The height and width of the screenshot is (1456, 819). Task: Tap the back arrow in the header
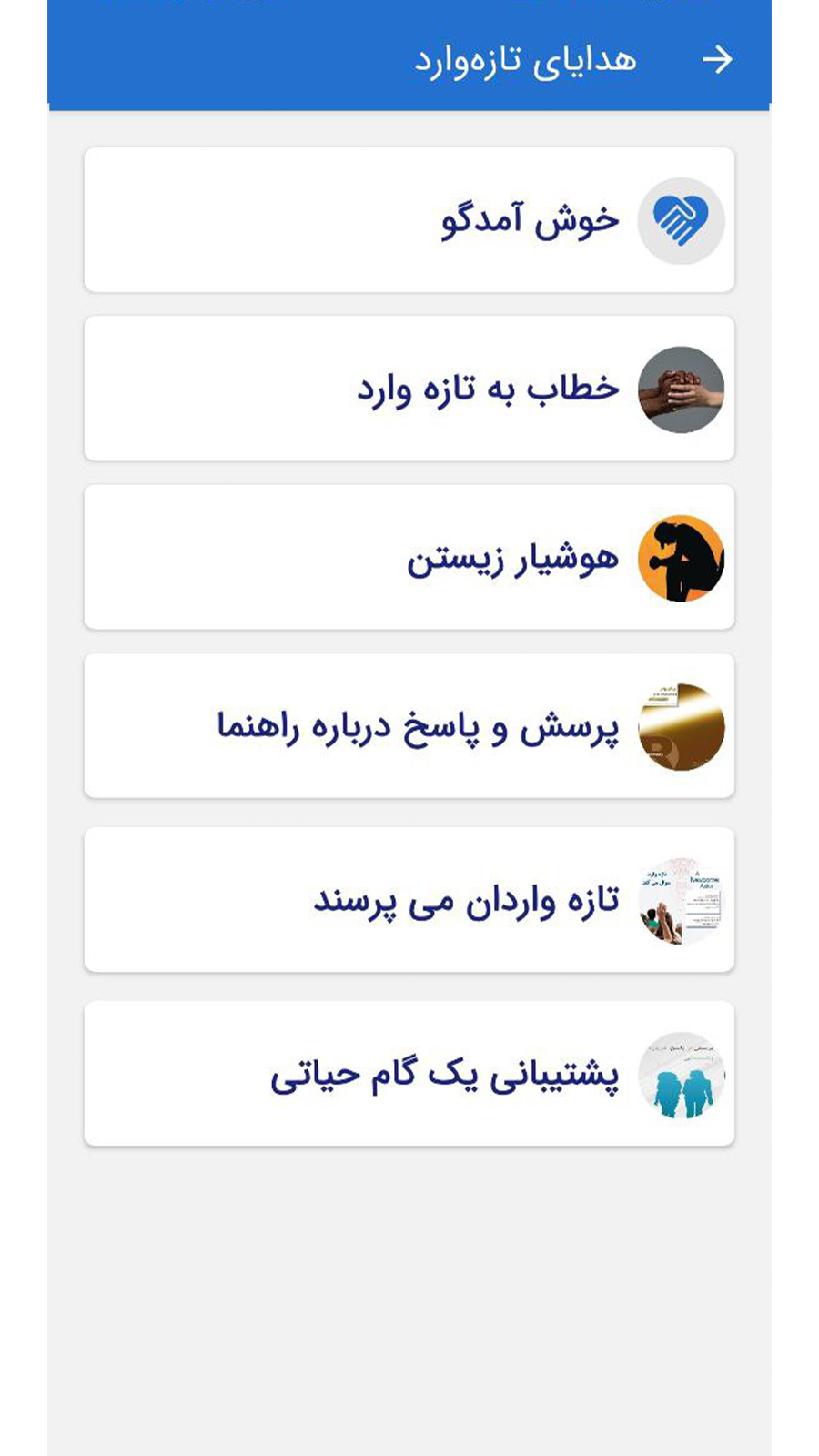[719, 59]
